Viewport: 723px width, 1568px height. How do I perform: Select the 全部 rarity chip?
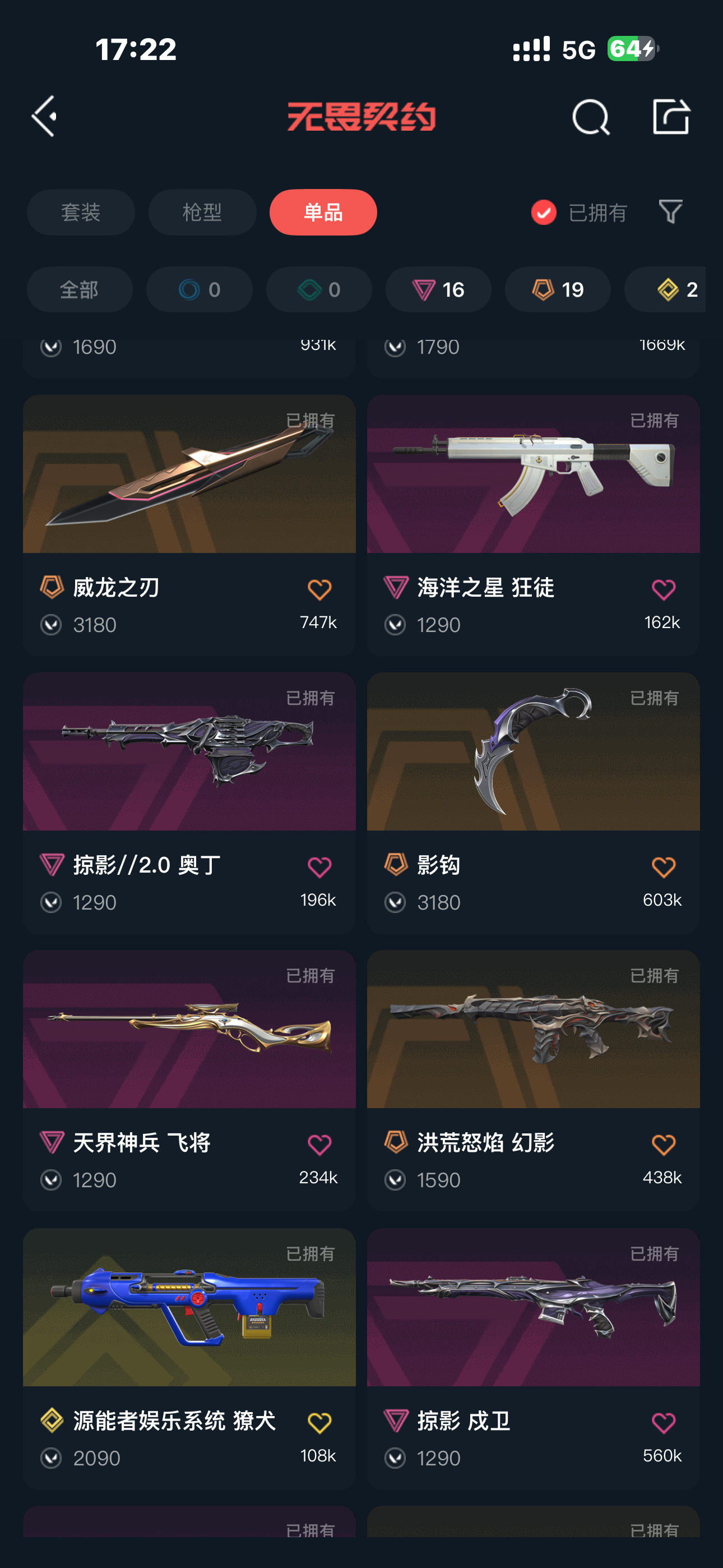pyautogui.click(x=80, y=290)
